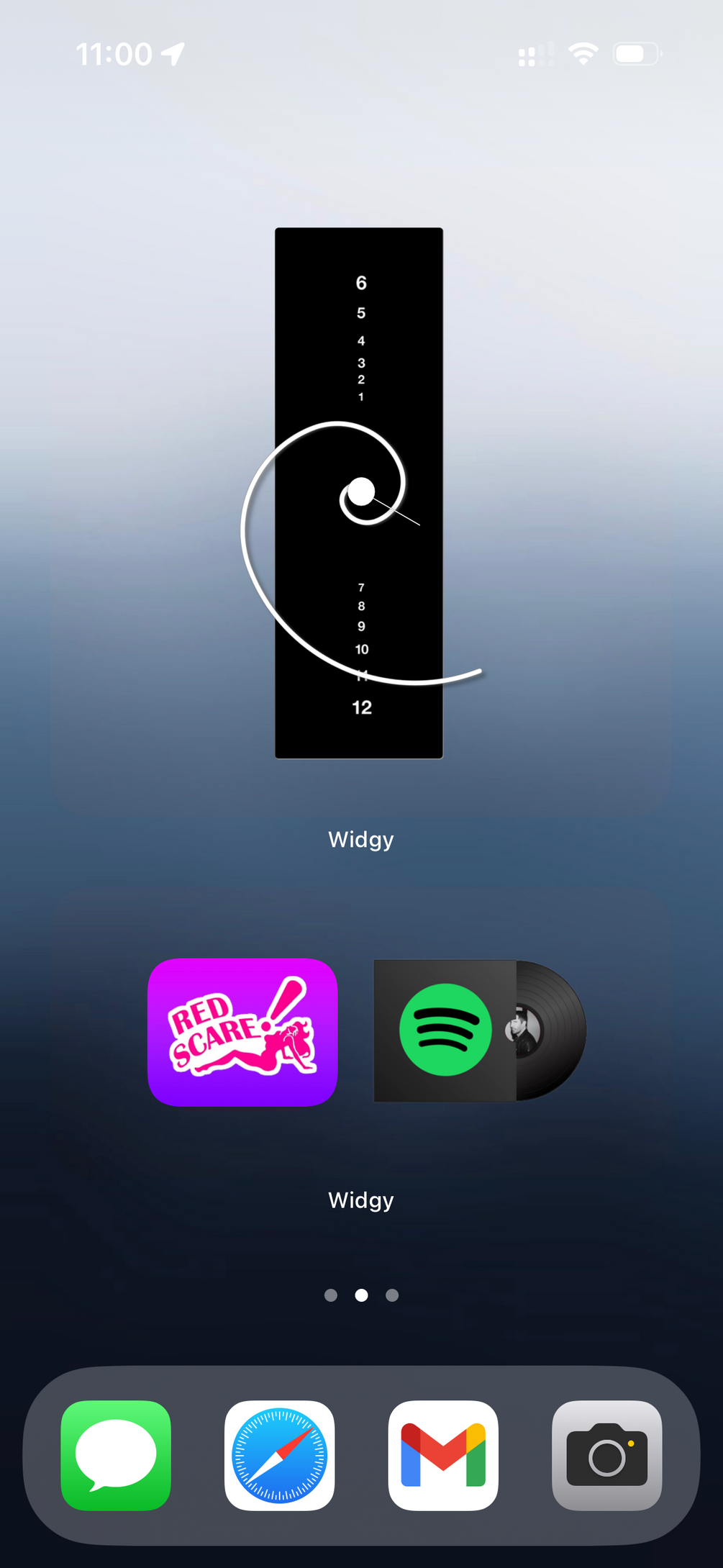Launch Safari from the dock
This screenshot has width=723, height=1568.
point(279,1454)
